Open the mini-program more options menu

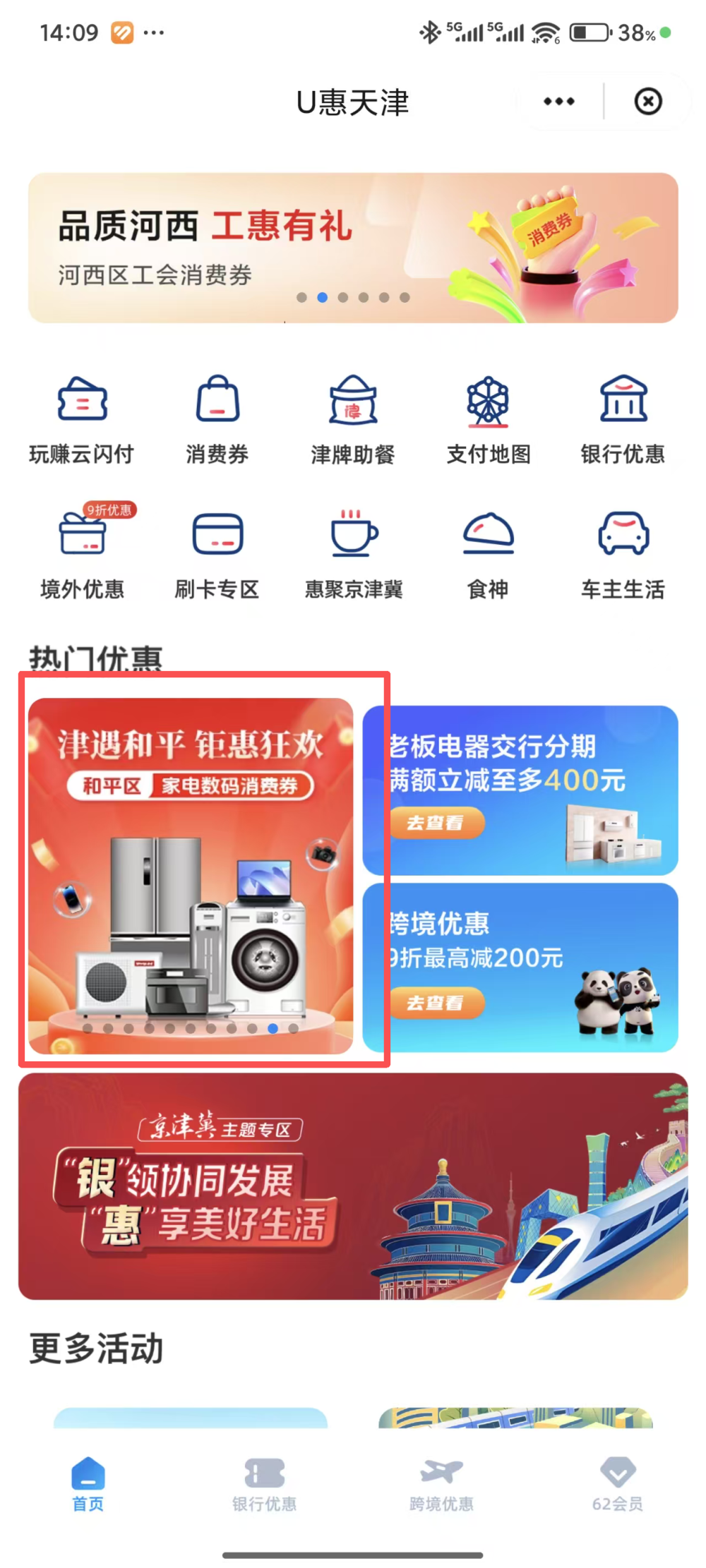(557, 101)
